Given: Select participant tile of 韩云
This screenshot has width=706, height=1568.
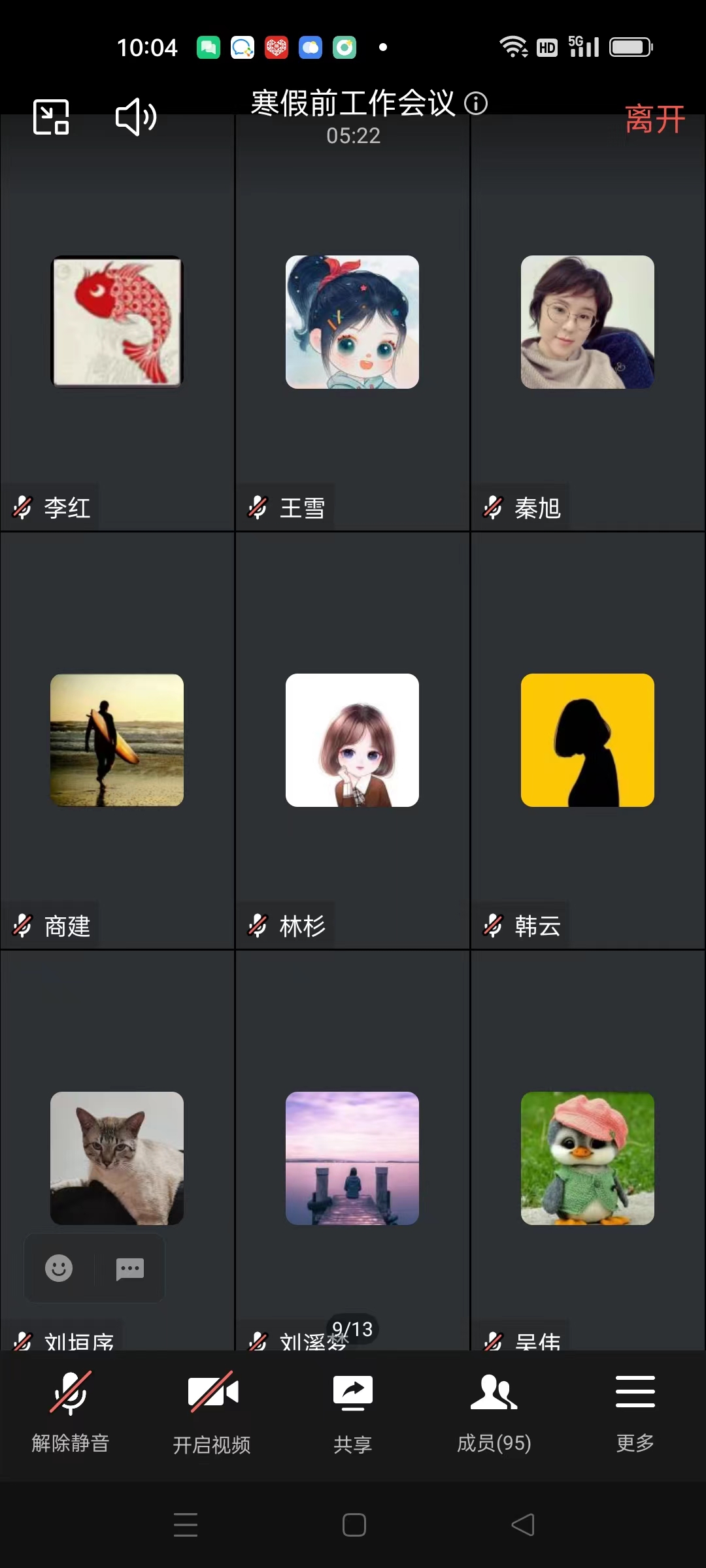Looking at the screenshot, I should (588, 740).
